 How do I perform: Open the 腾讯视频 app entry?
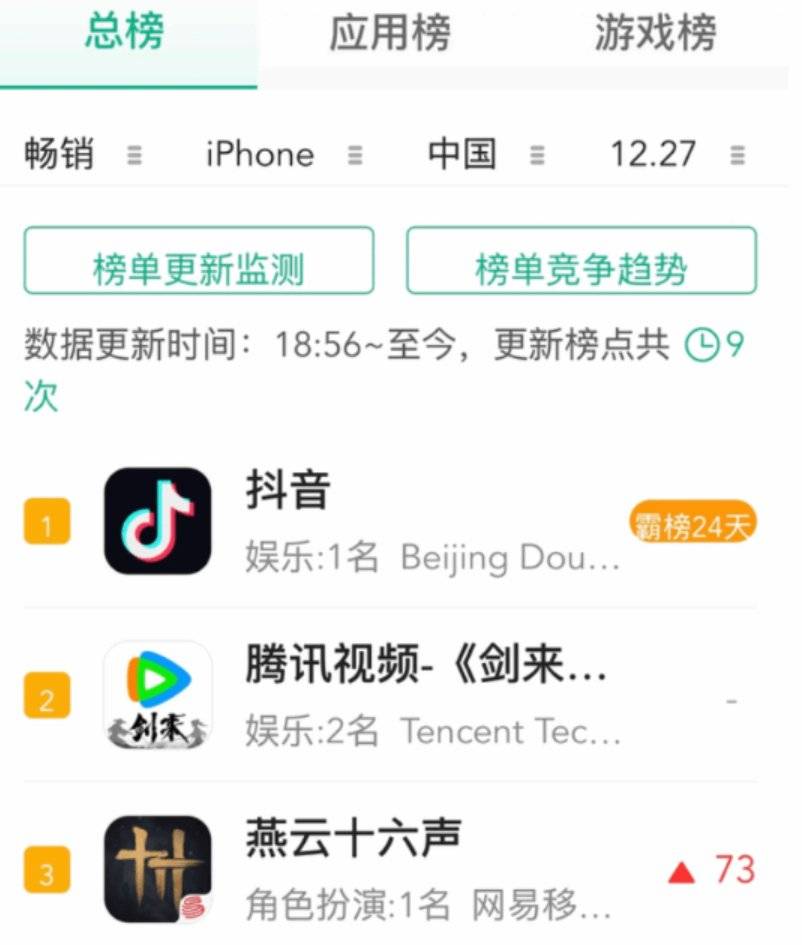click(400, 695)
